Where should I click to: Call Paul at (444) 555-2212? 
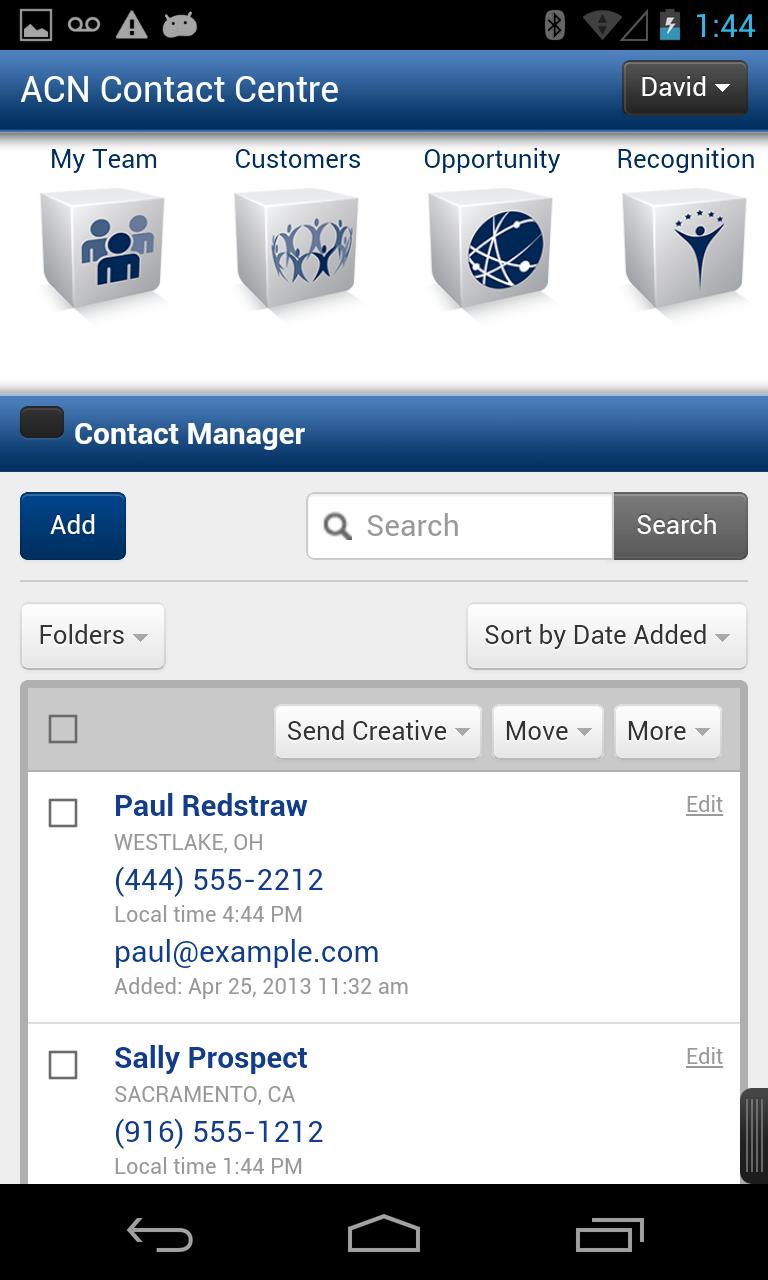[x=219, y=880]
